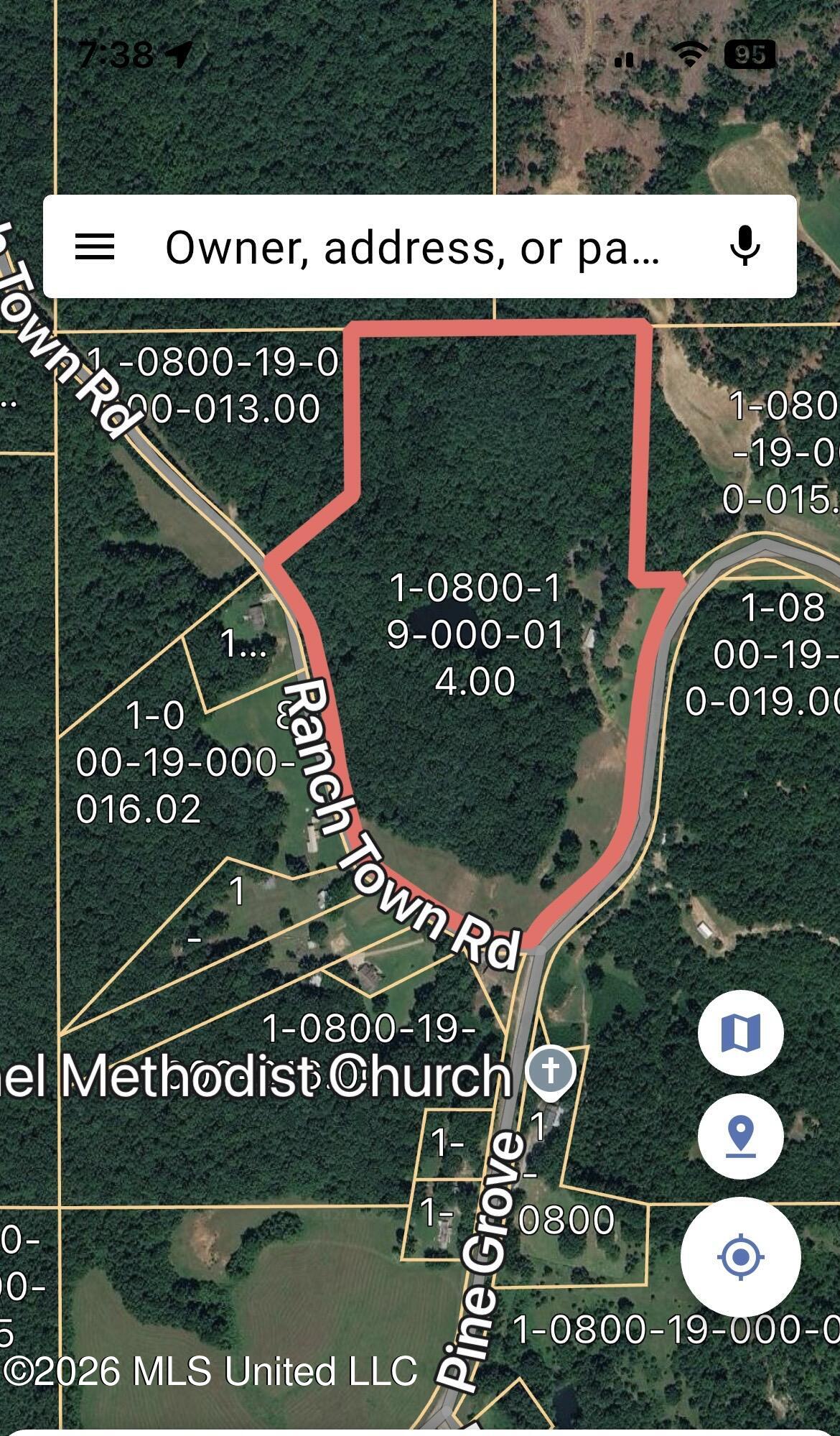Tap the church point-of-interest icon
840x1436 pixels.
pos(549,1070)
